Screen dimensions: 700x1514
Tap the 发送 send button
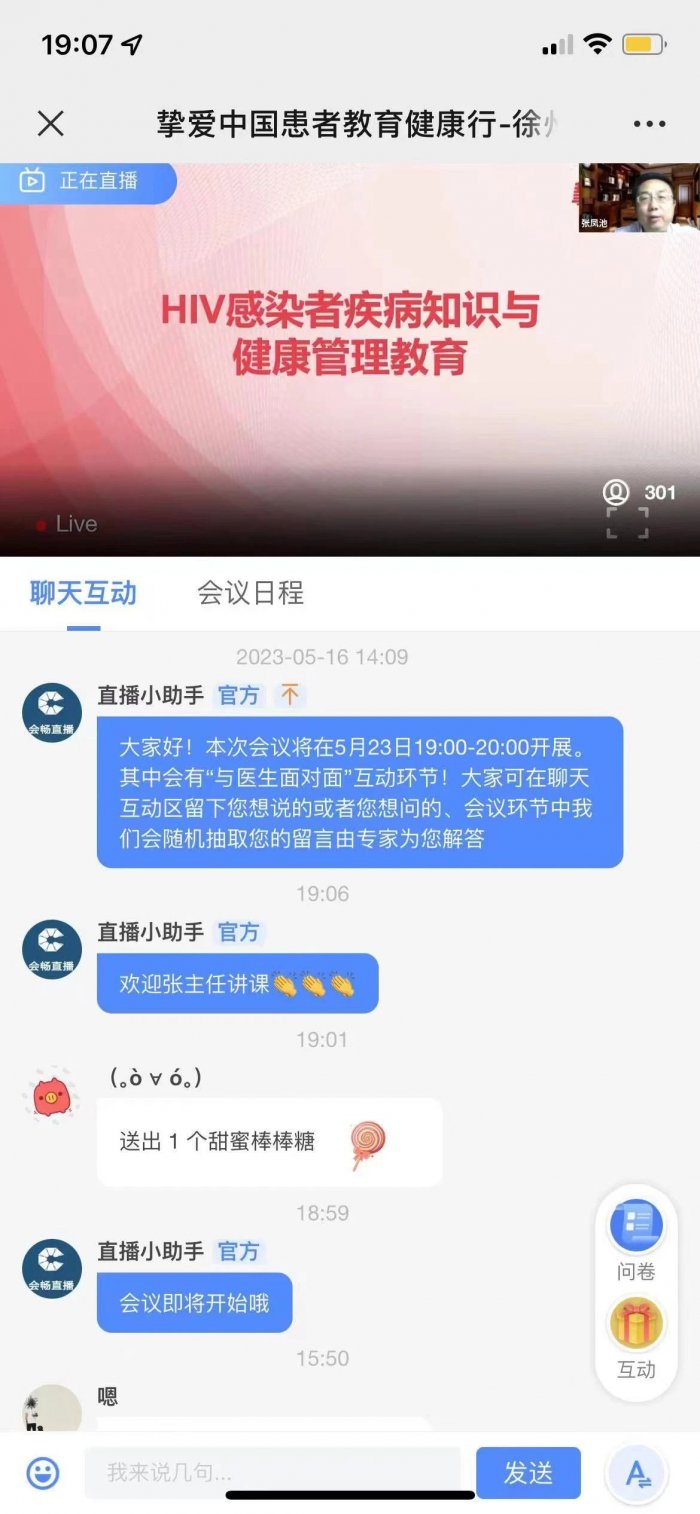528,1472
